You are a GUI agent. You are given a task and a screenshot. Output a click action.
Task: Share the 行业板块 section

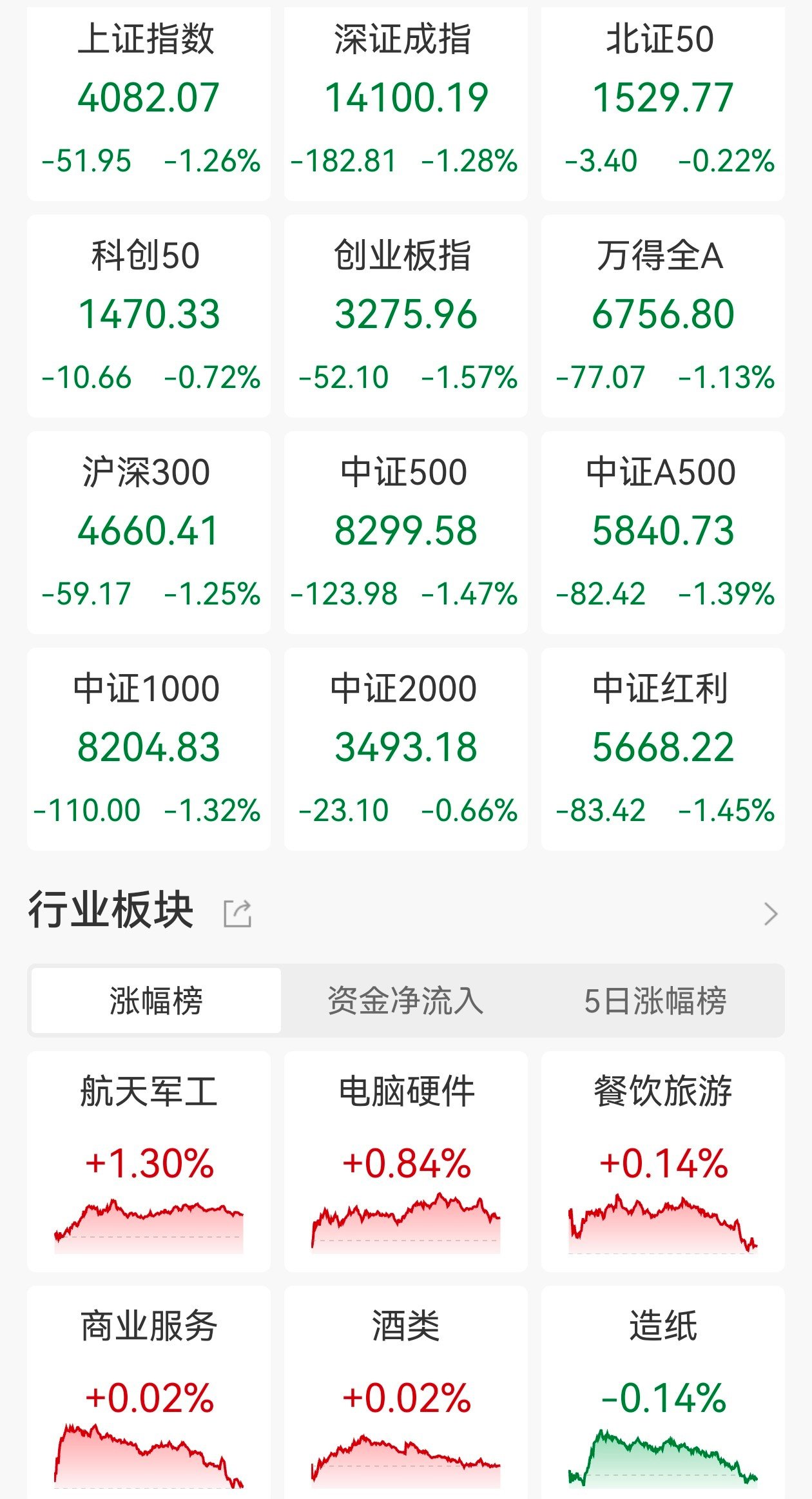coord(237,913)
